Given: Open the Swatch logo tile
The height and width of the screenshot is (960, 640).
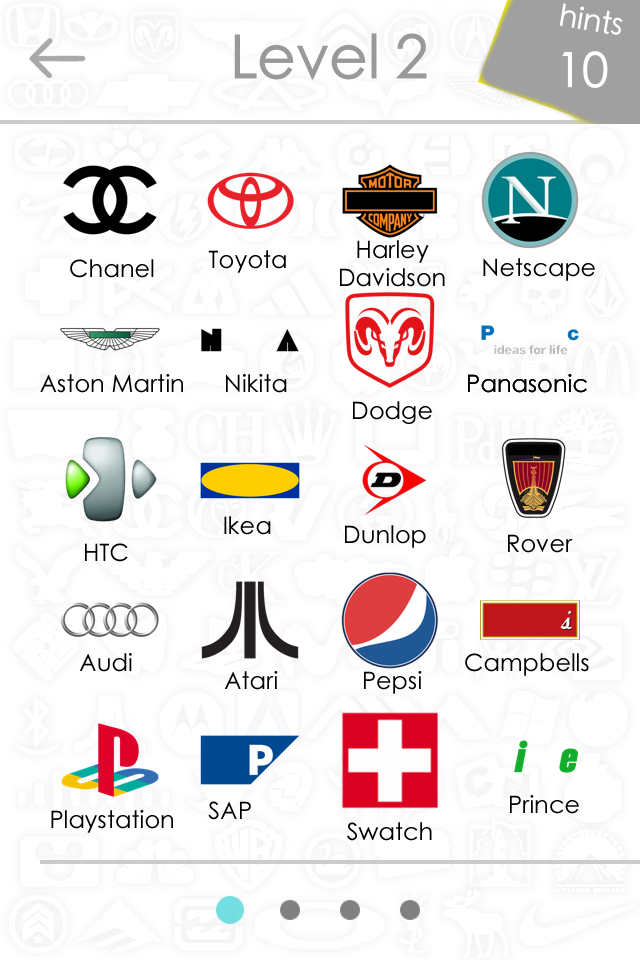Looking at the screenshot, I should 390,760.
